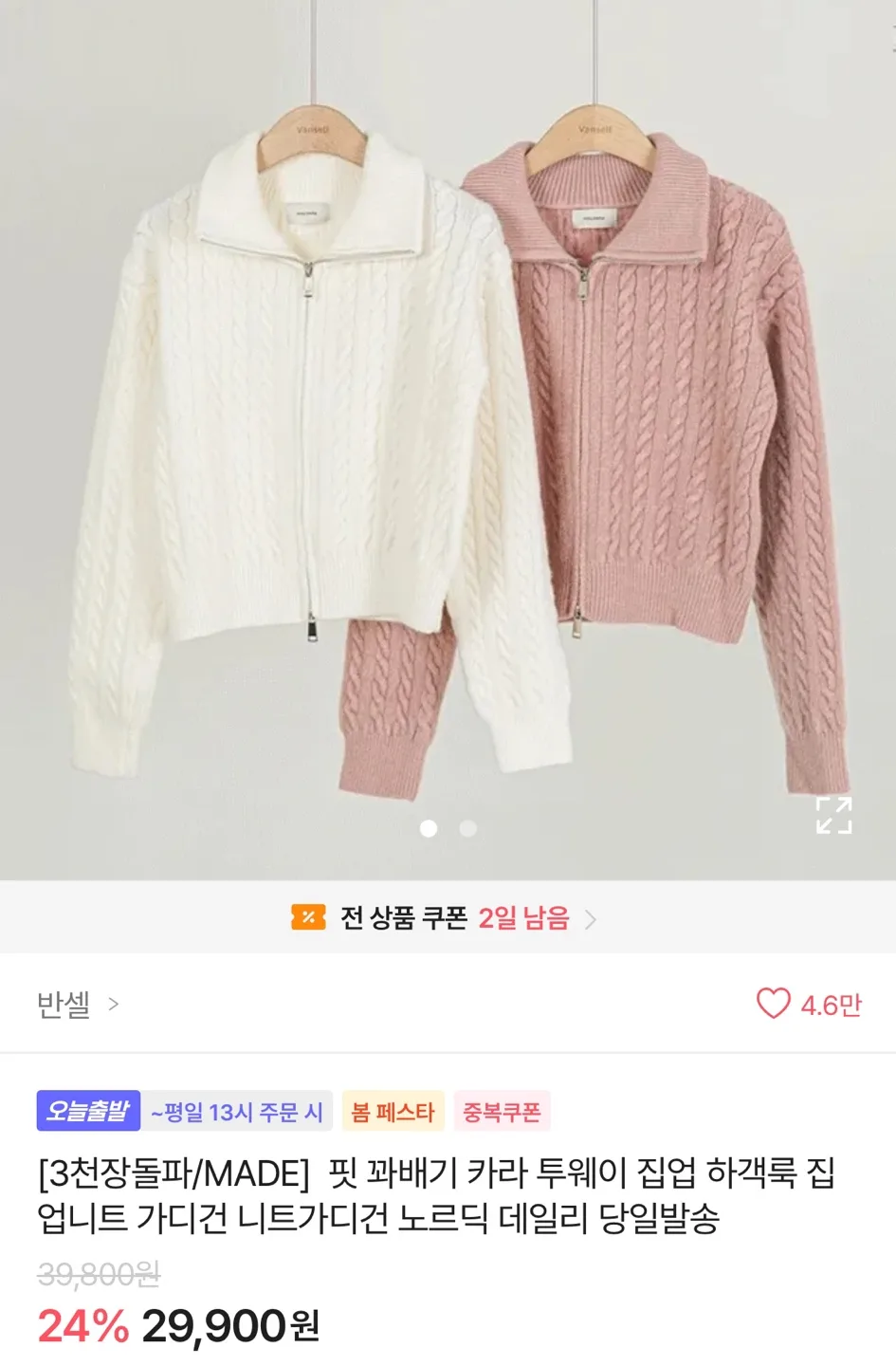
Task: Like this product with the heart icon
Action: coord(773,1004)
